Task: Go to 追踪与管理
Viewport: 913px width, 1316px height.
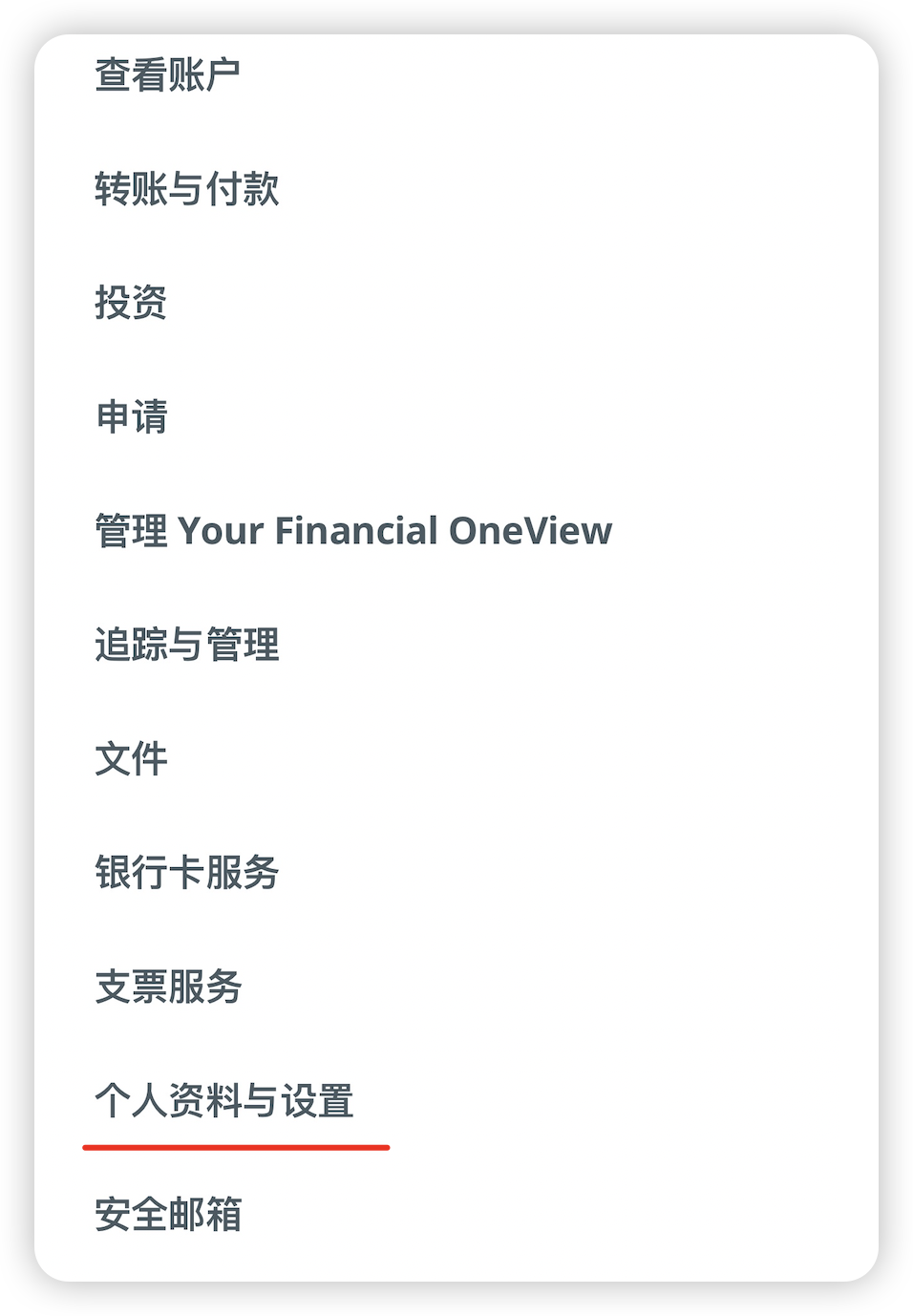Action: 186,645
